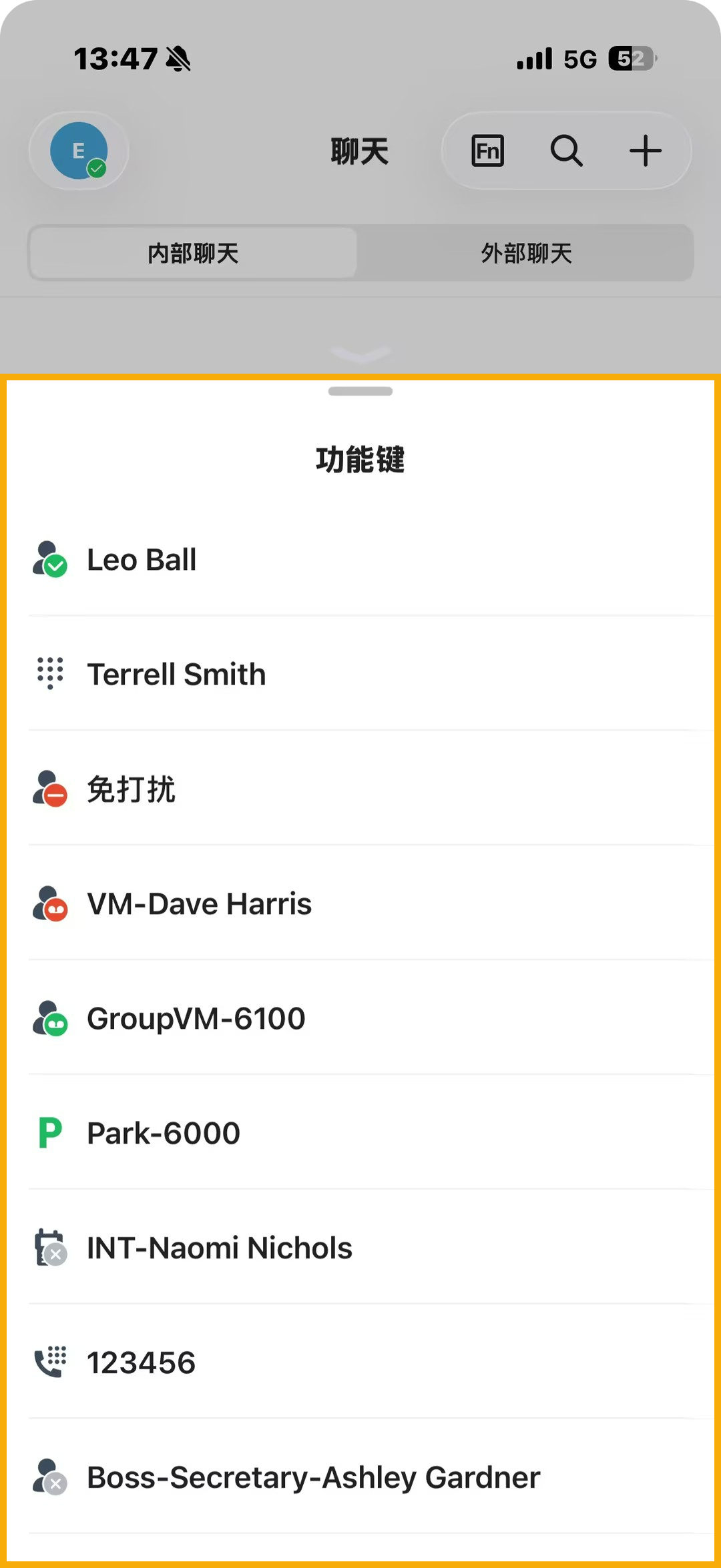Select the Leo Ball function key
This screenshot has height=1568, width=721.
coord(142,559)
